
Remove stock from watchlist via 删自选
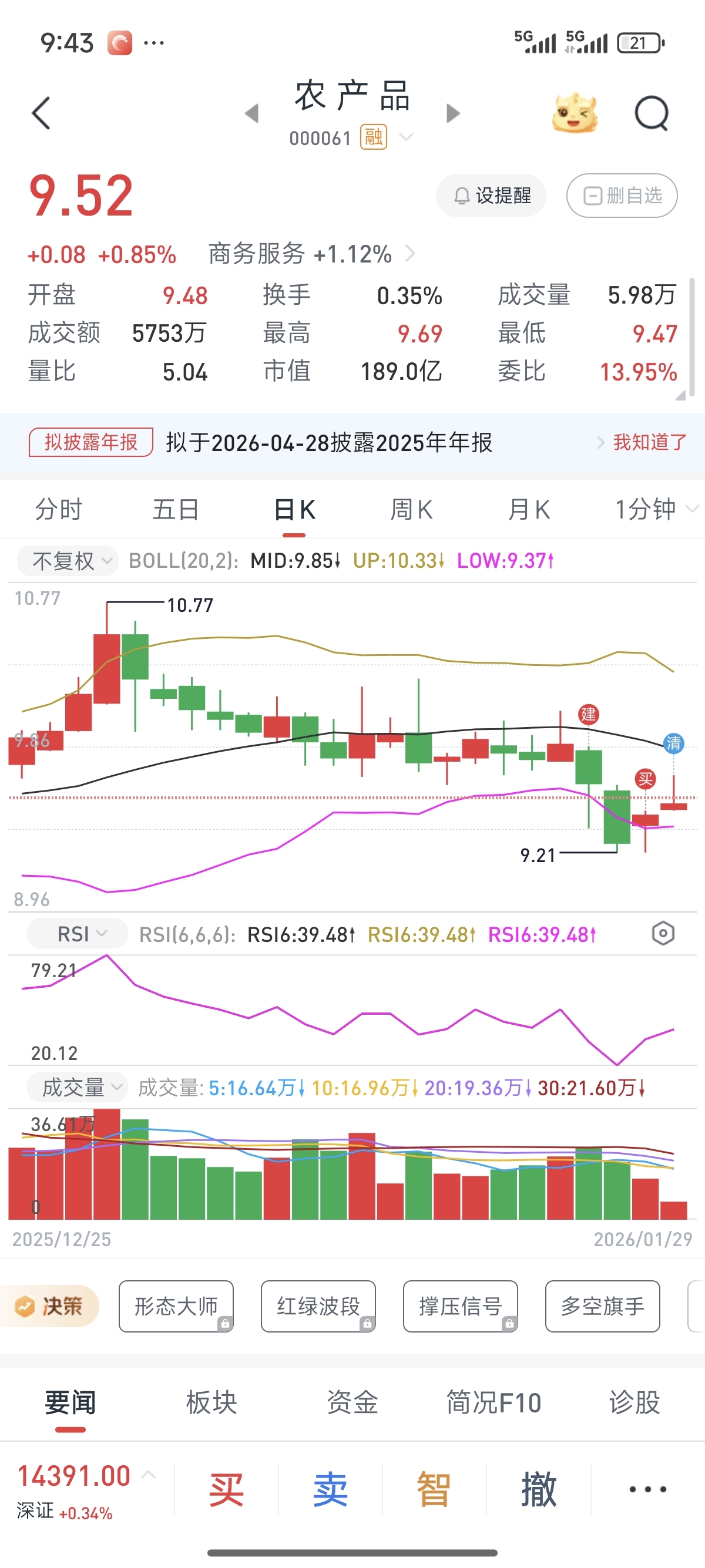coord(622,196)
